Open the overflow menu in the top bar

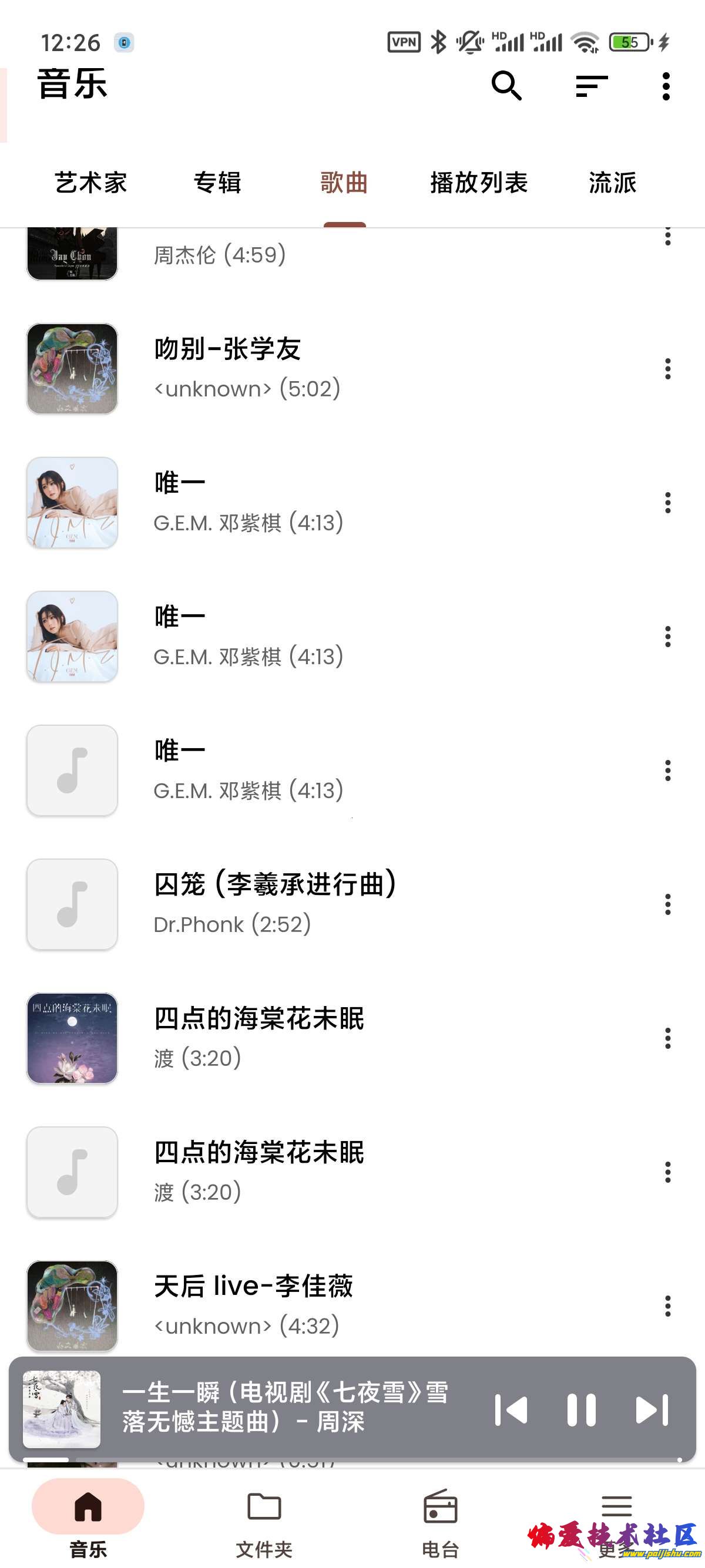coord(666,86)
